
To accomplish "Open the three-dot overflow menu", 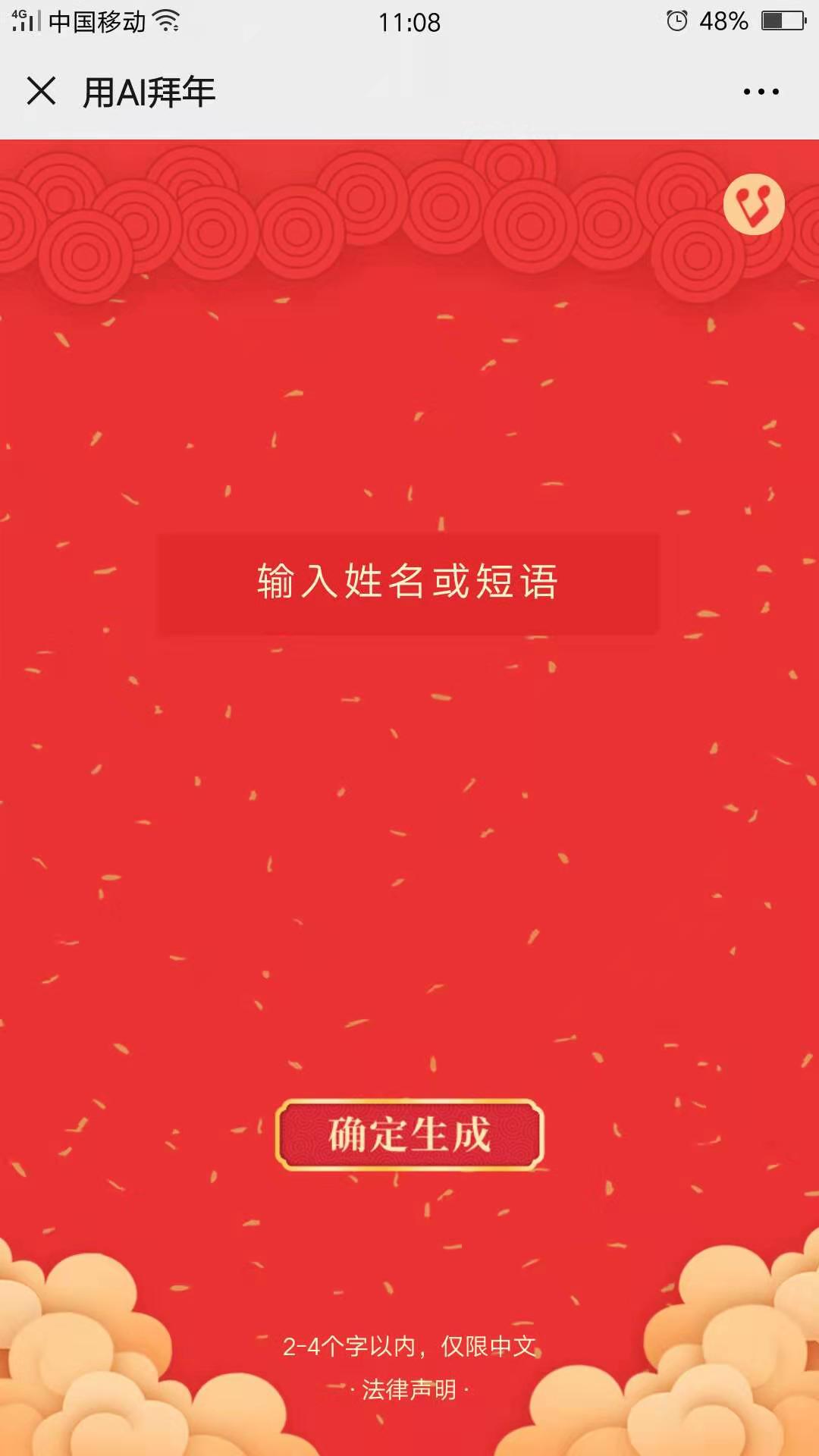I will [761, 92].
